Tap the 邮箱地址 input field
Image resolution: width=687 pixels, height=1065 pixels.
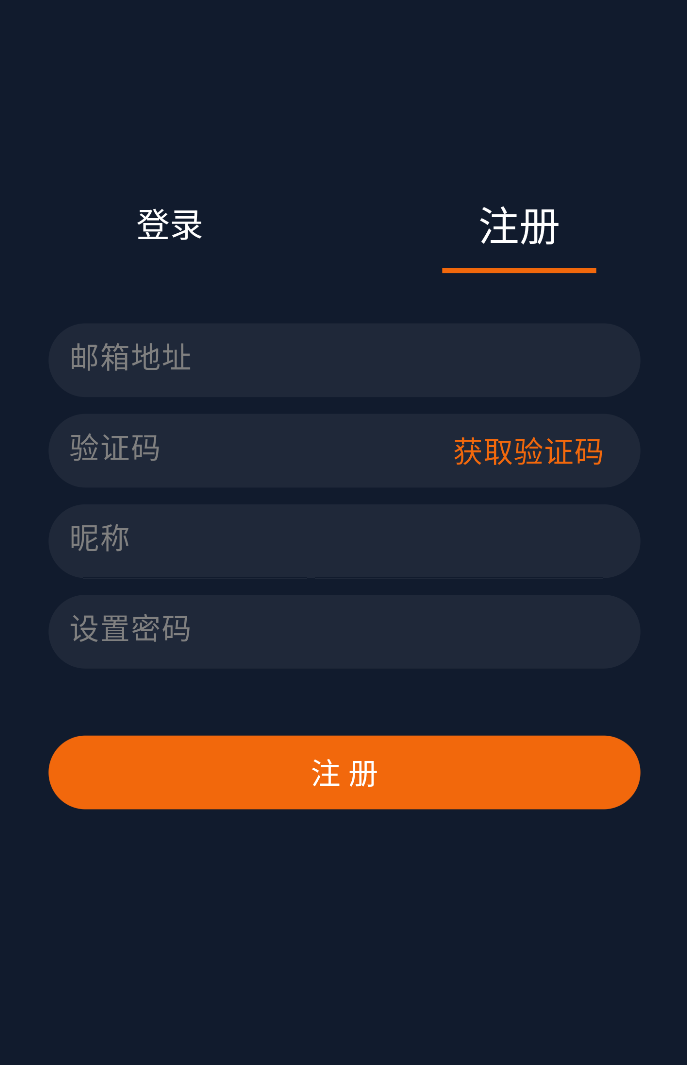pos(344,360)
